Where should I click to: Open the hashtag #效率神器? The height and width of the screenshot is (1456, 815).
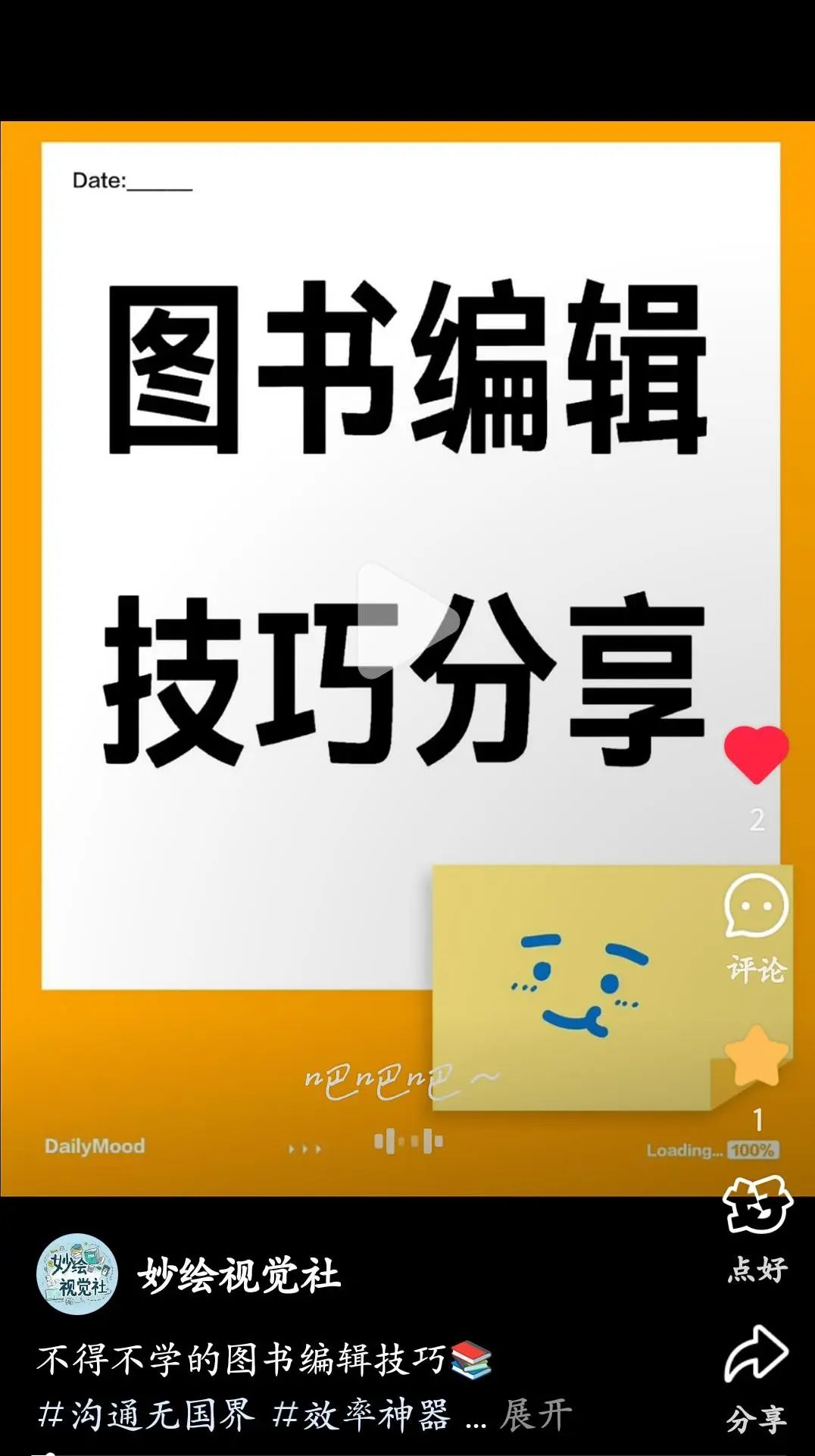[x=361, y=1415]
